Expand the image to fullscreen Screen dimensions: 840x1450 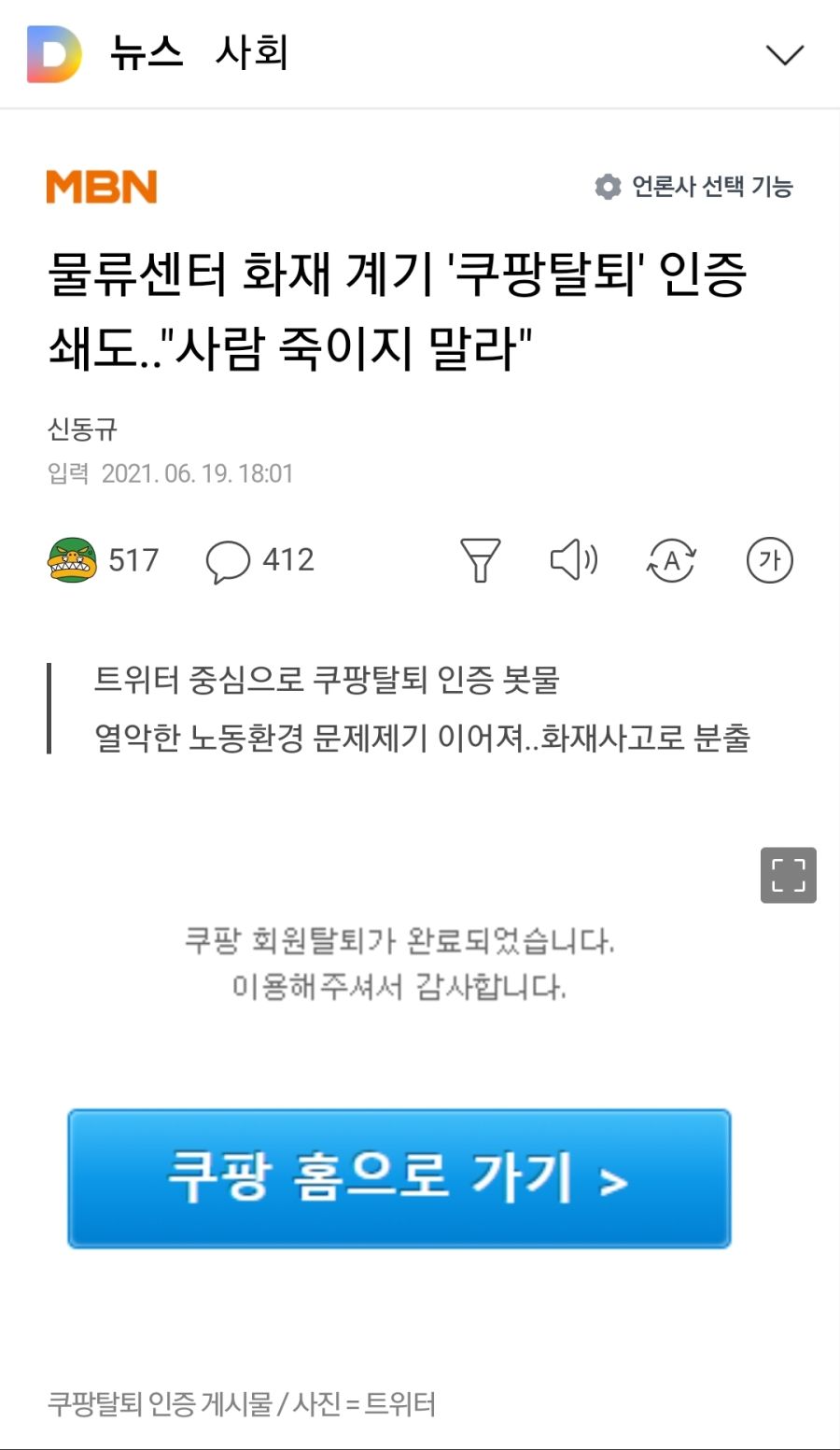click(788, 875)
